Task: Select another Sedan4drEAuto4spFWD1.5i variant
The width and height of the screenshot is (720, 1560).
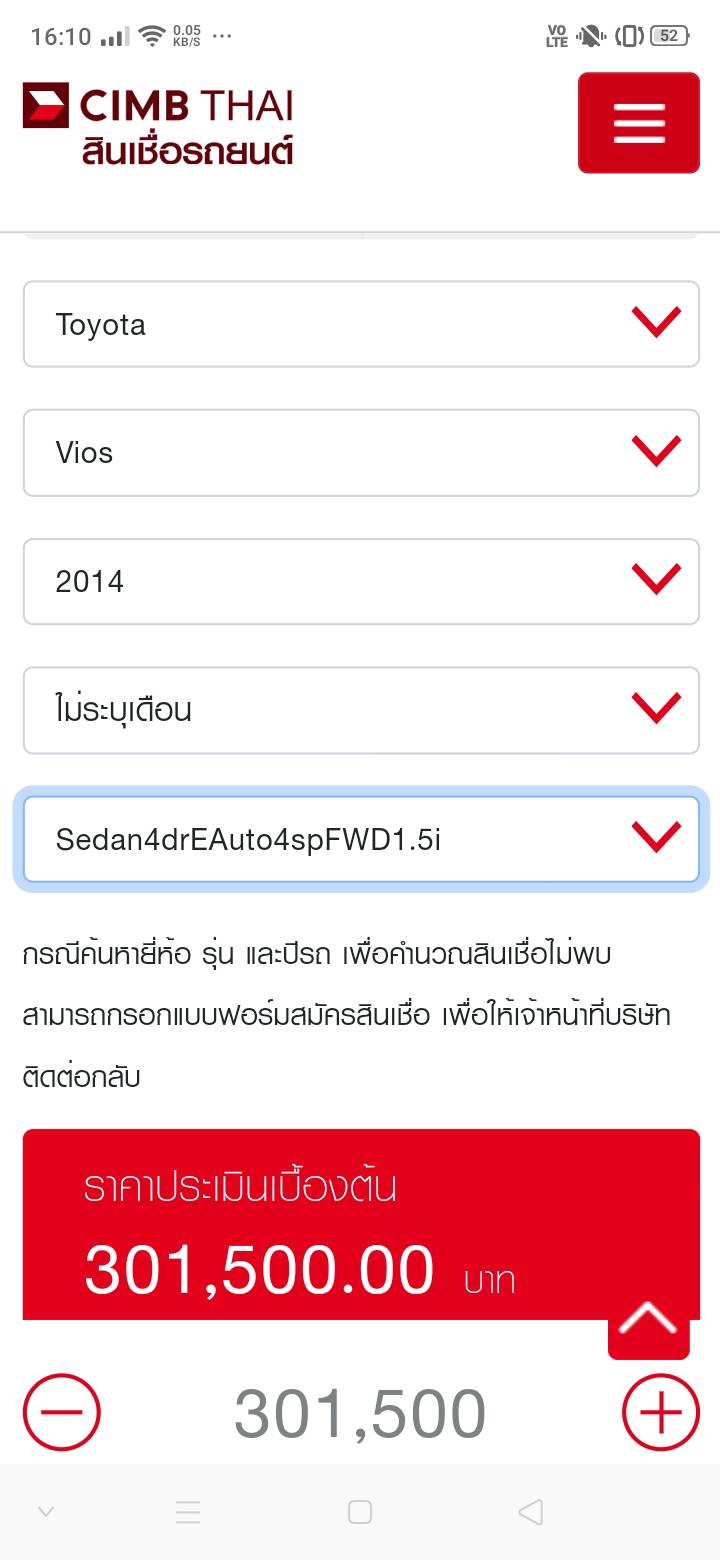Action: coord(361,838)
